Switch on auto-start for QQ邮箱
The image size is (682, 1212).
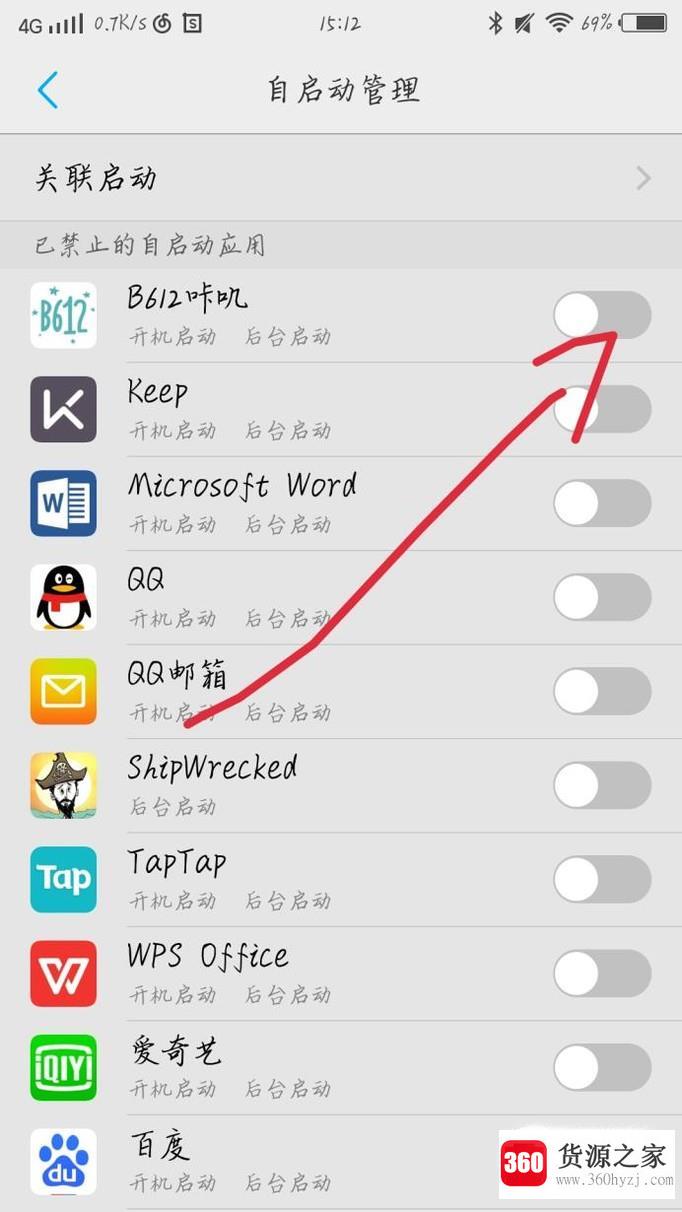602,692
